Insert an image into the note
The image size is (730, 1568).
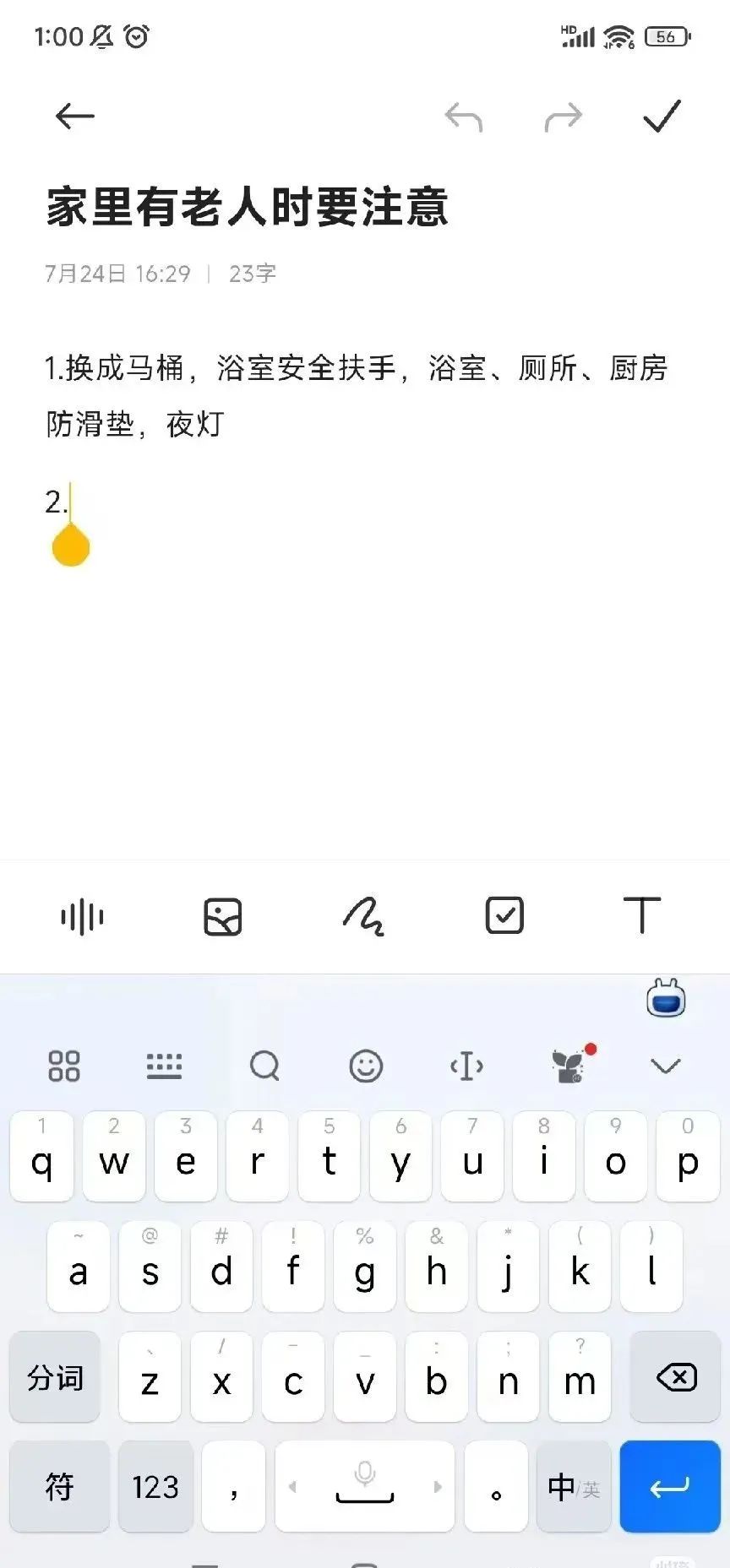[223, 916]
